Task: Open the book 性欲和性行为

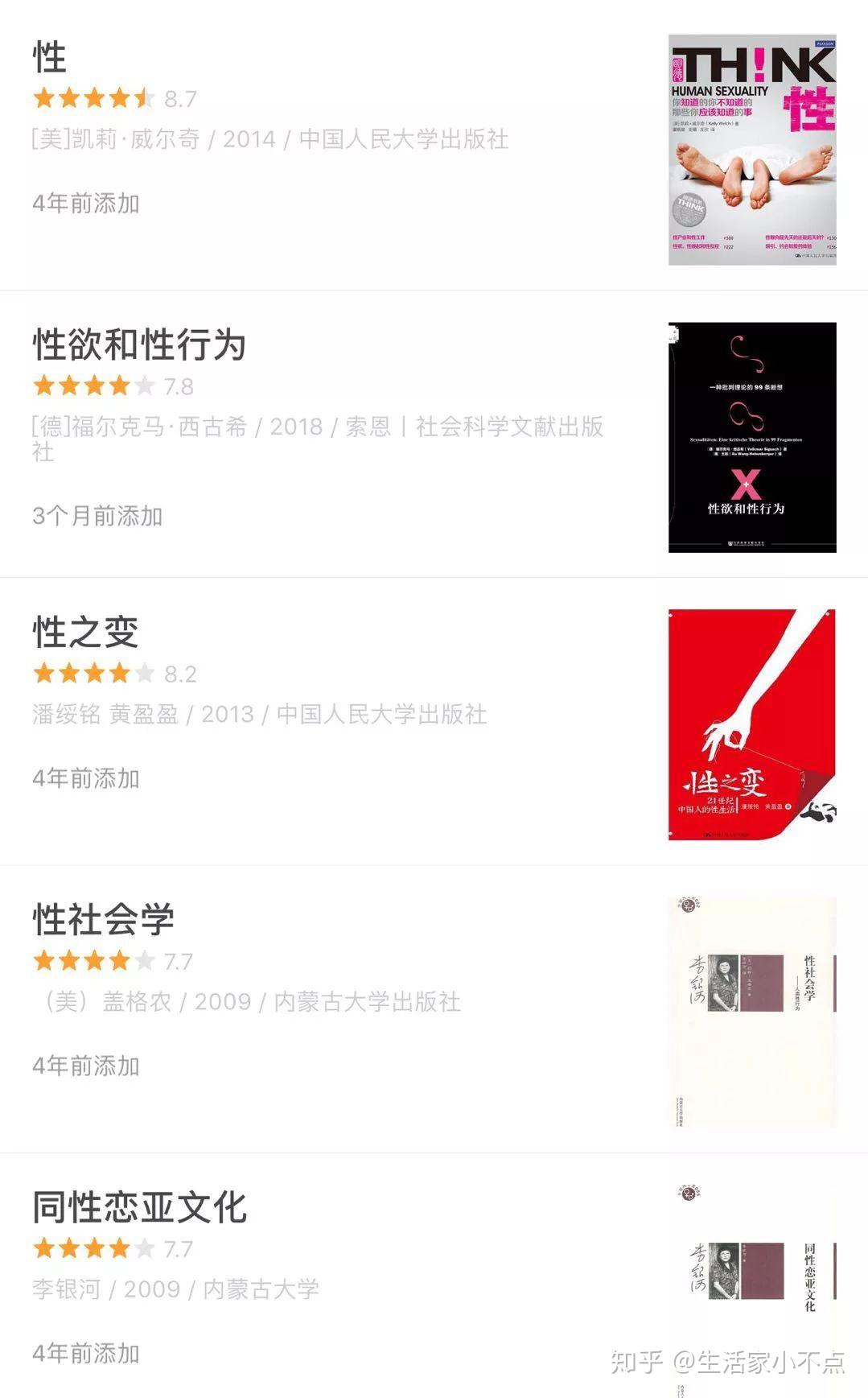Action: pyautogui.click(x=139, y=345)
